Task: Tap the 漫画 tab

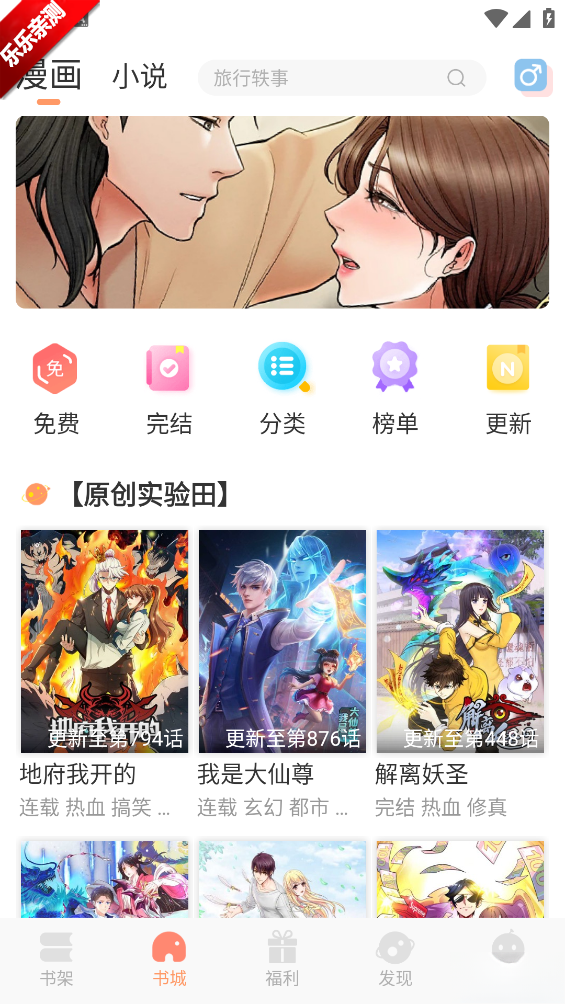Action: pyautogui.click(x=49, y=77)
